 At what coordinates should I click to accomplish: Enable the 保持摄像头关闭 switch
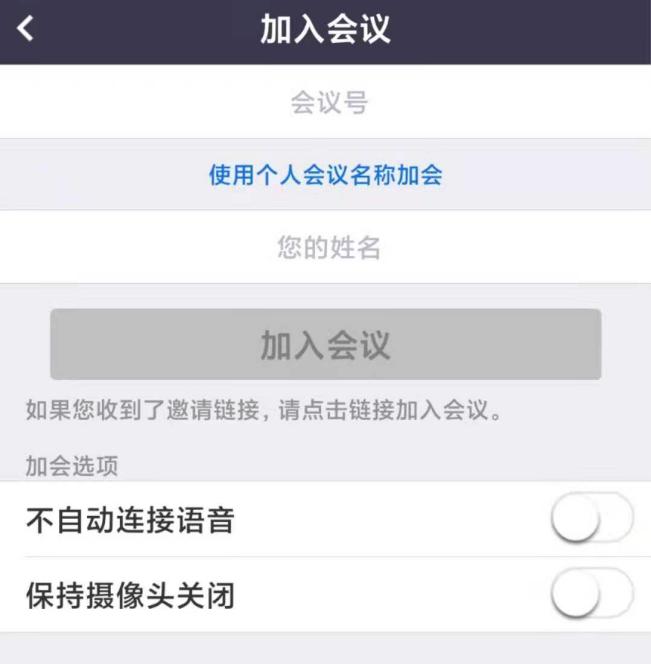pyautogui.click(x=592, y=595)
